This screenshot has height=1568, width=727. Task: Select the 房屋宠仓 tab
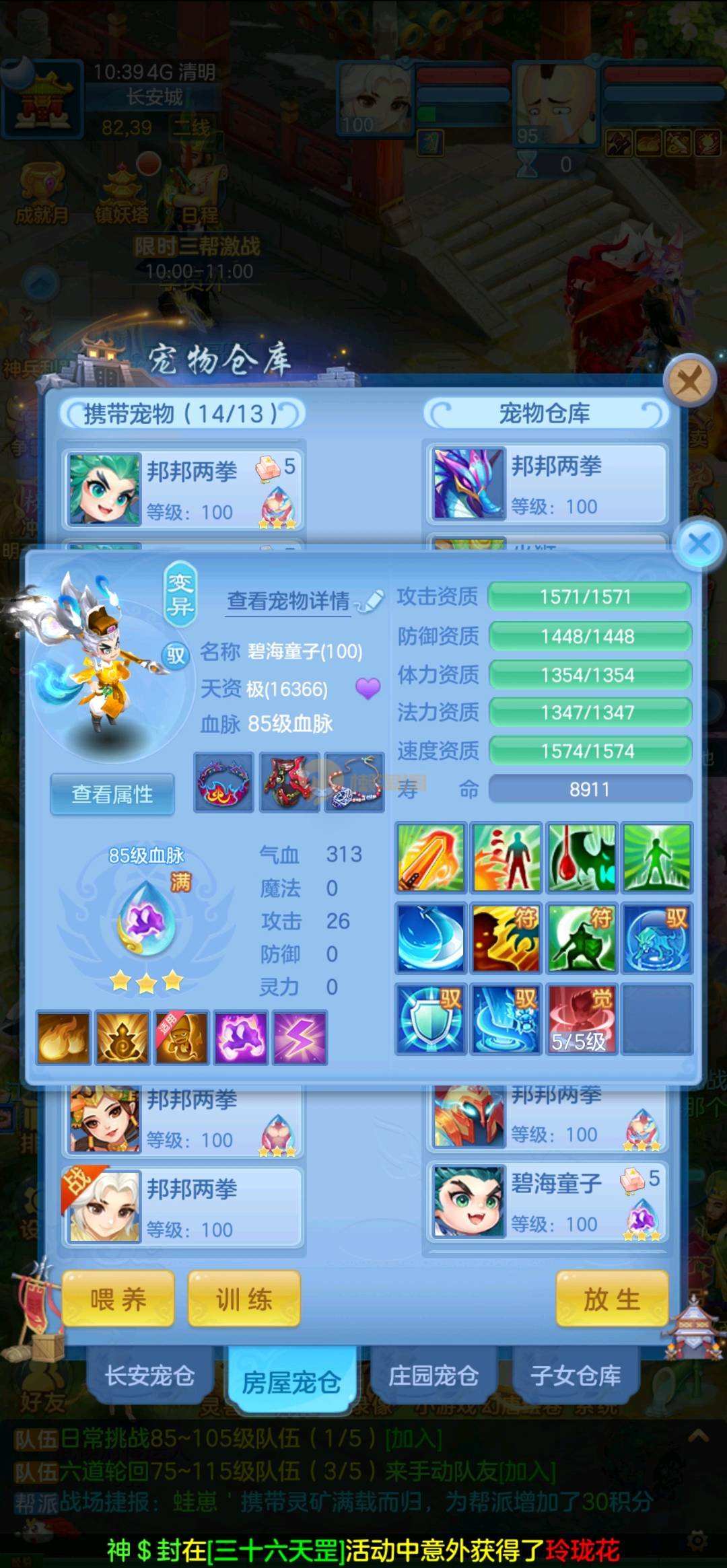point(291,1382)
